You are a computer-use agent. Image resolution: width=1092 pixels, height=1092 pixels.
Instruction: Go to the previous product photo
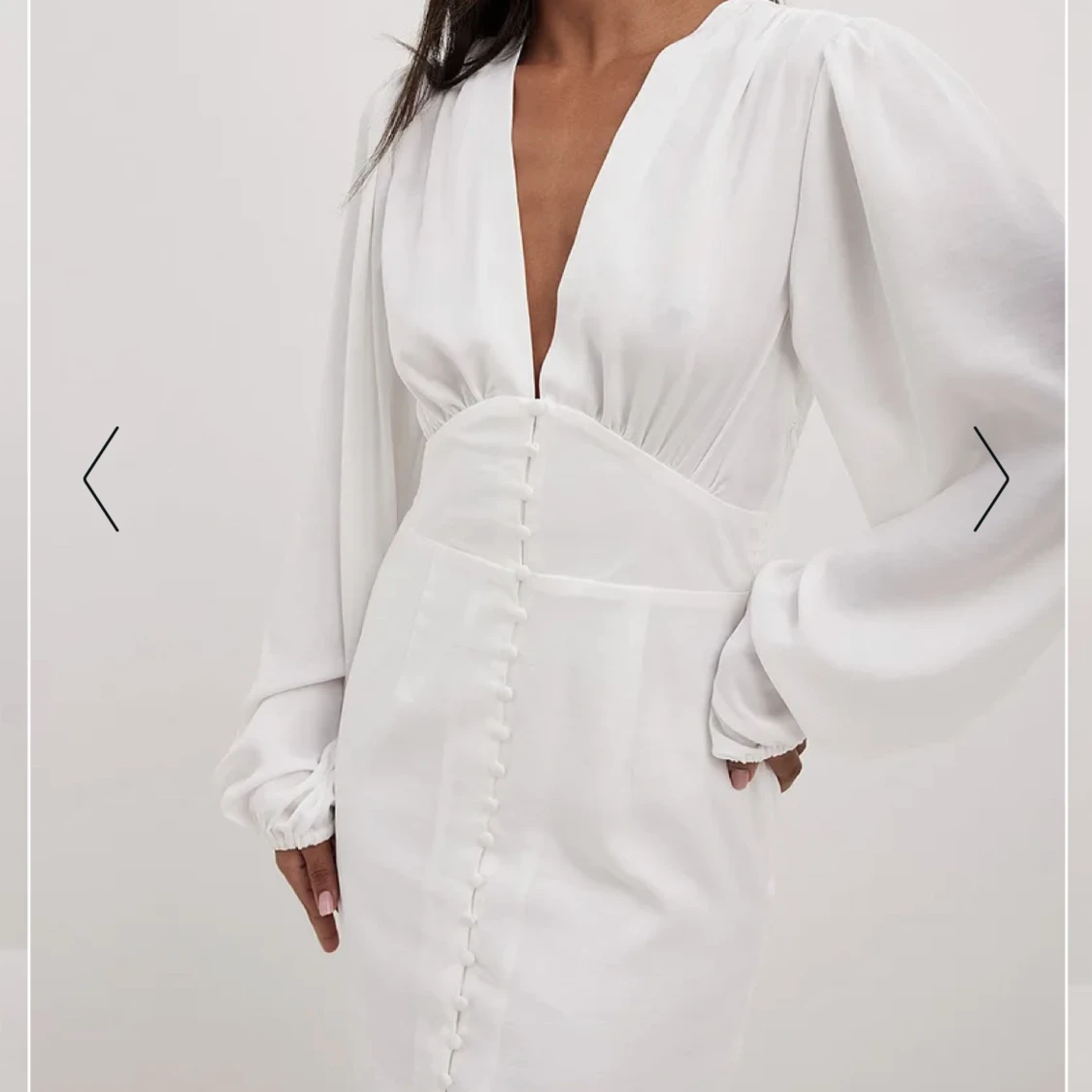point(101,479)
